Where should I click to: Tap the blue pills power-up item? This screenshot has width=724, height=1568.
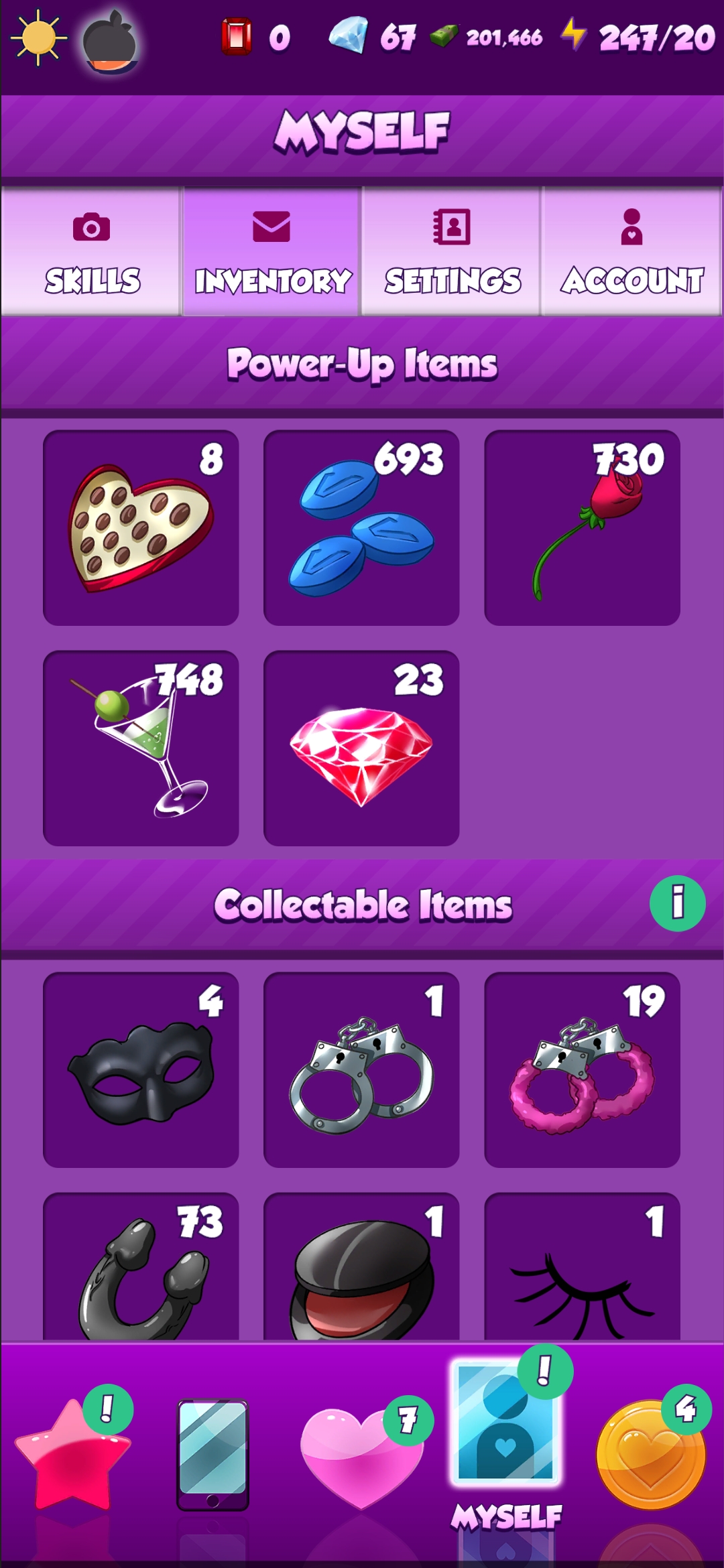pyautogui.click(x=361, y=528)
